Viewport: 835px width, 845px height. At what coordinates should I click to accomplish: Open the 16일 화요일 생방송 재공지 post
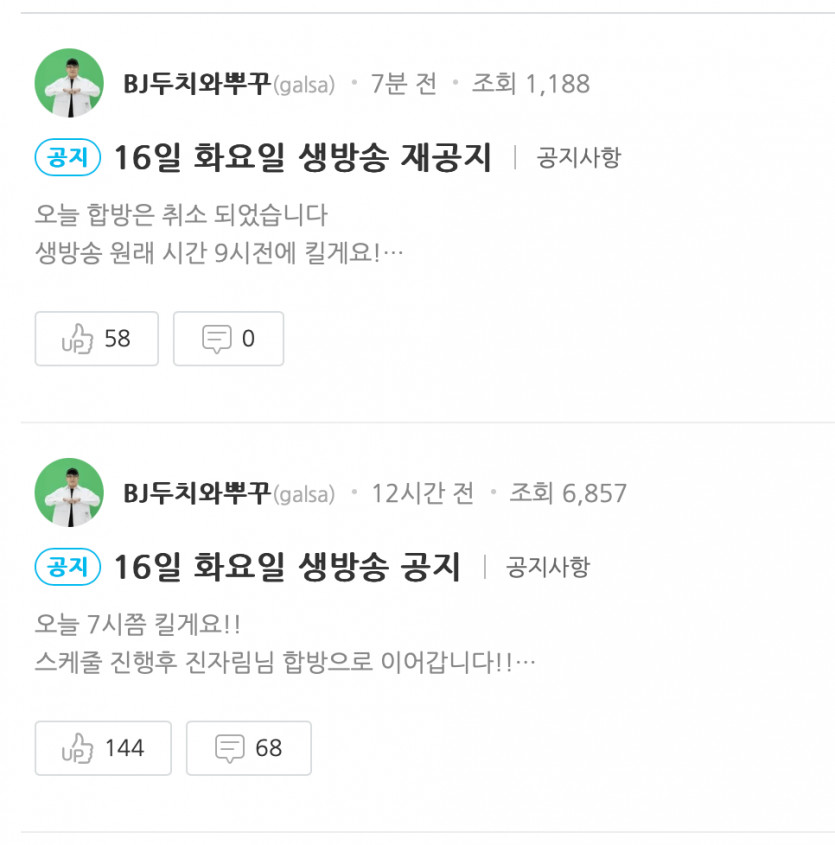pyautogui.click(x=302, y=158)
